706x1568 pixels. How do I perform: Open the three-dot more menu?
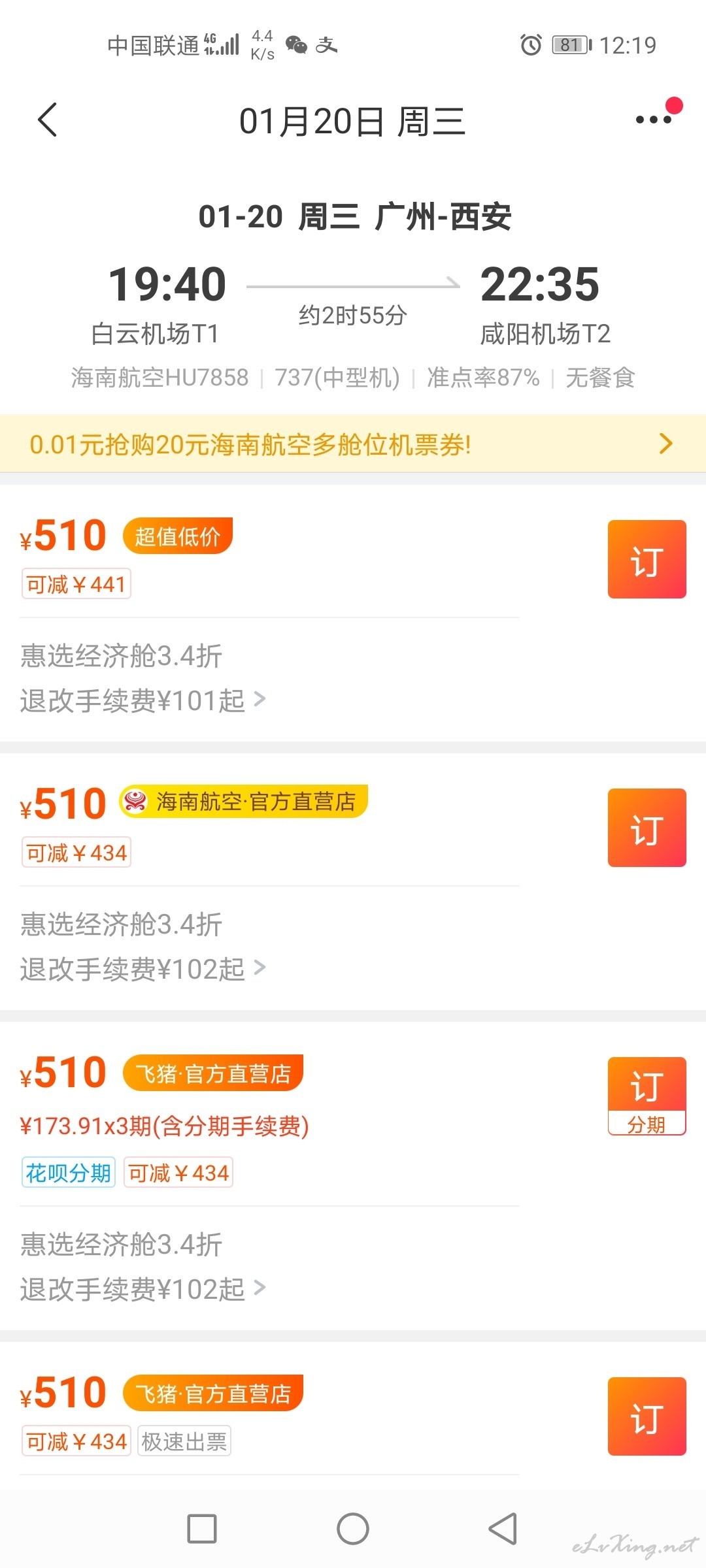click(x=654, y=120)
